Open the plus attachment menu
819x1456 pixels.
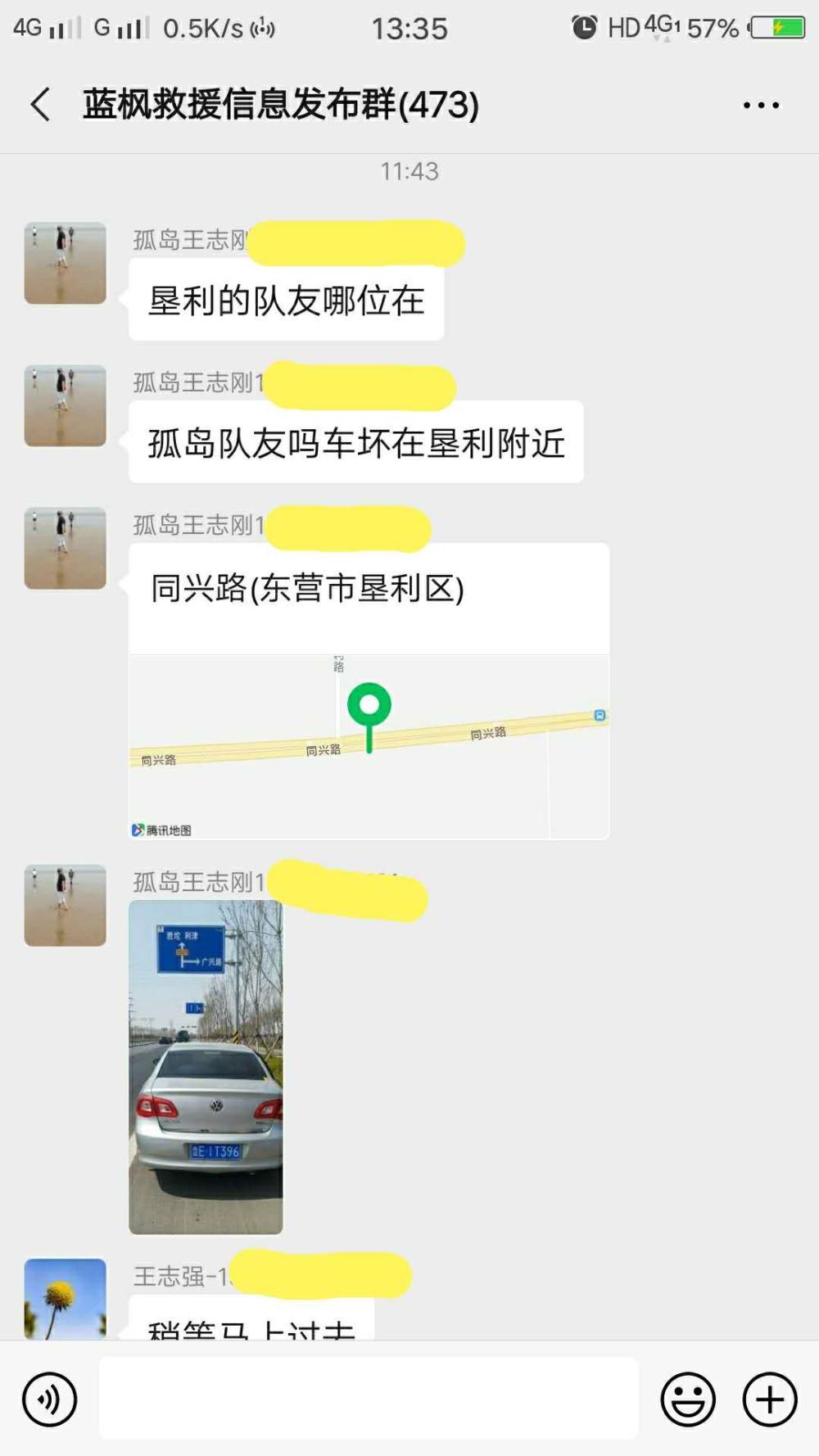tap(770, 1399)
